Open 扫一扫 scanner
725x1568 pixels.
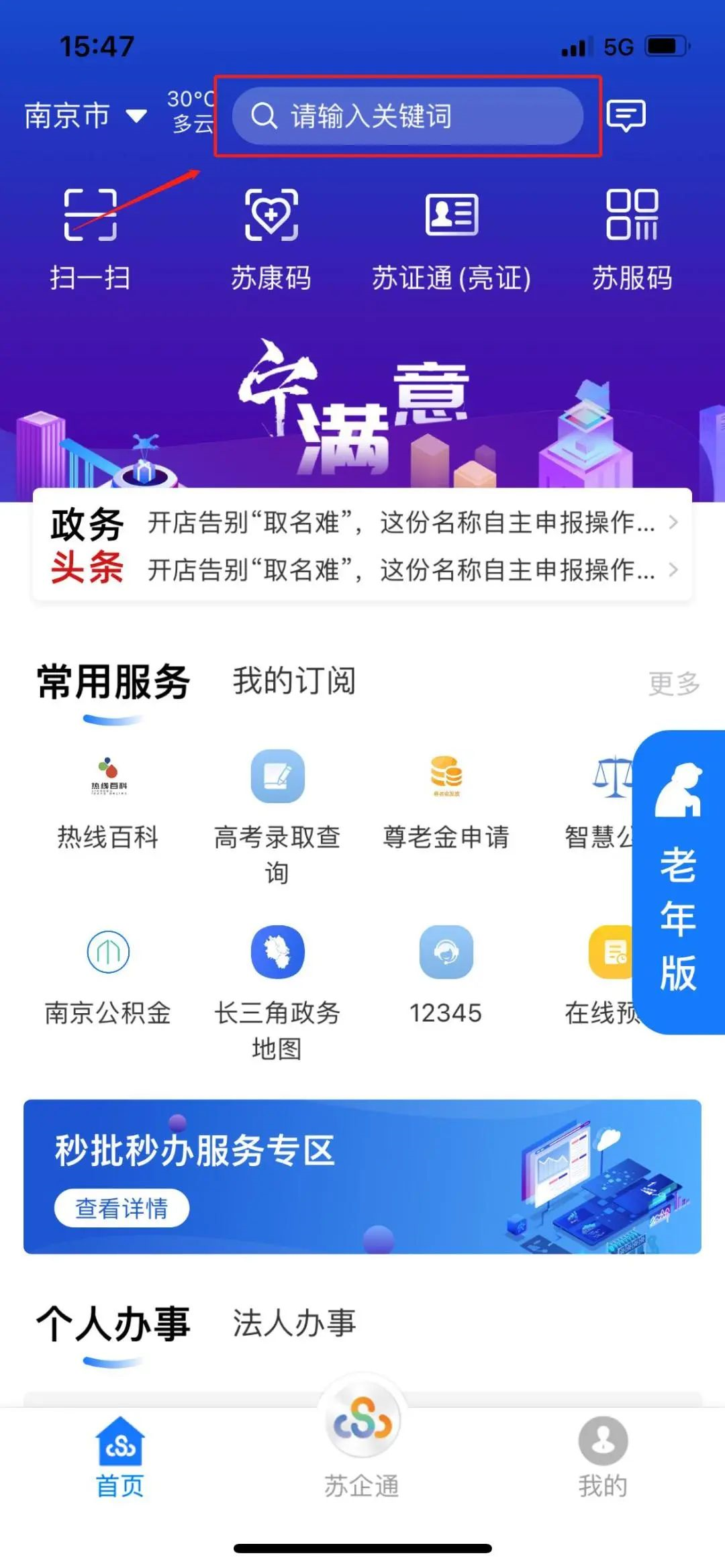pos(90,238)
